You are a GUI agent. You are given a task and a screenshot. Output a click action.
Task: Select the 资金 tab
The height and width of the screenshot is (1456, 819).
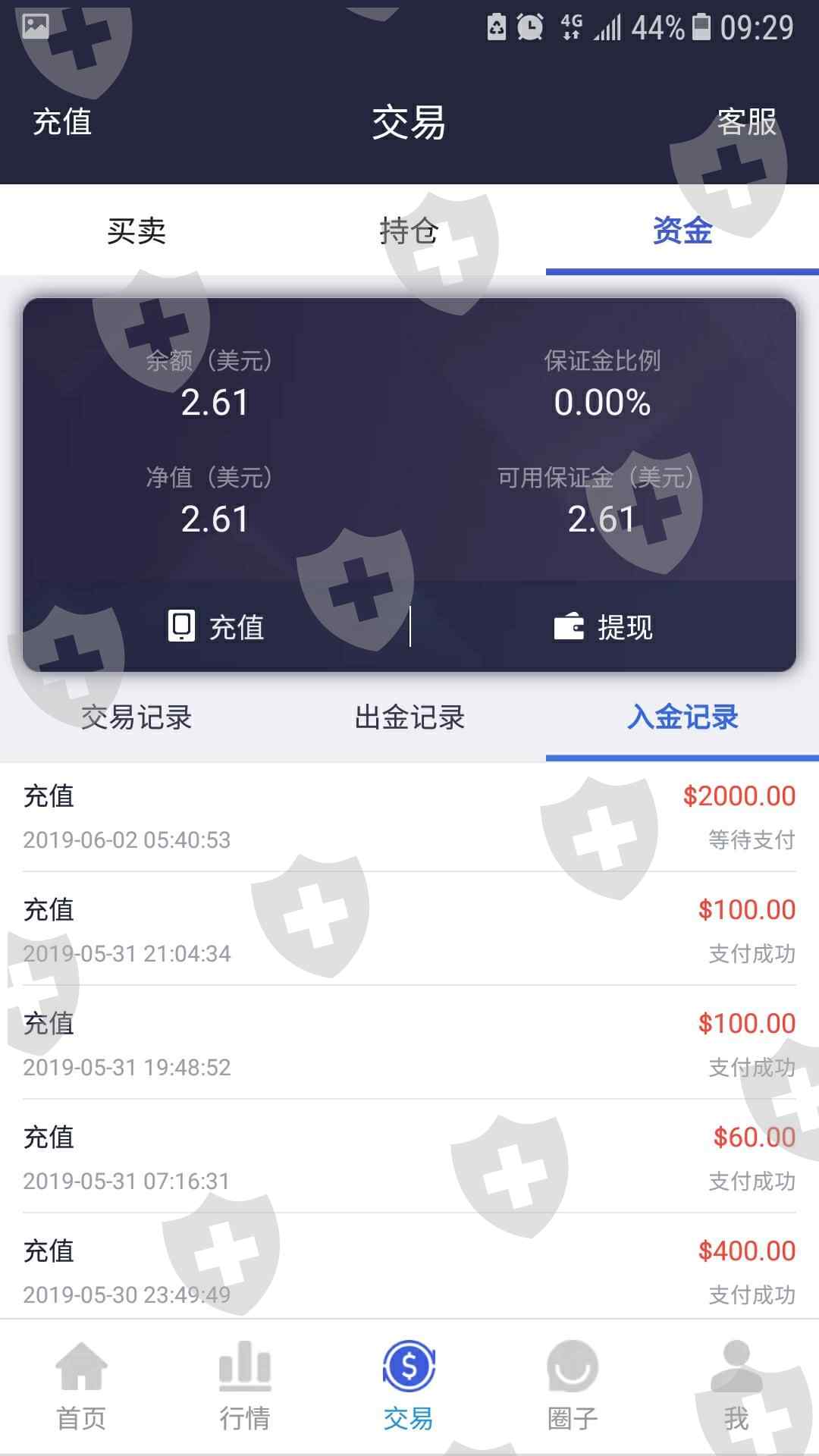[x=682, y=231]
